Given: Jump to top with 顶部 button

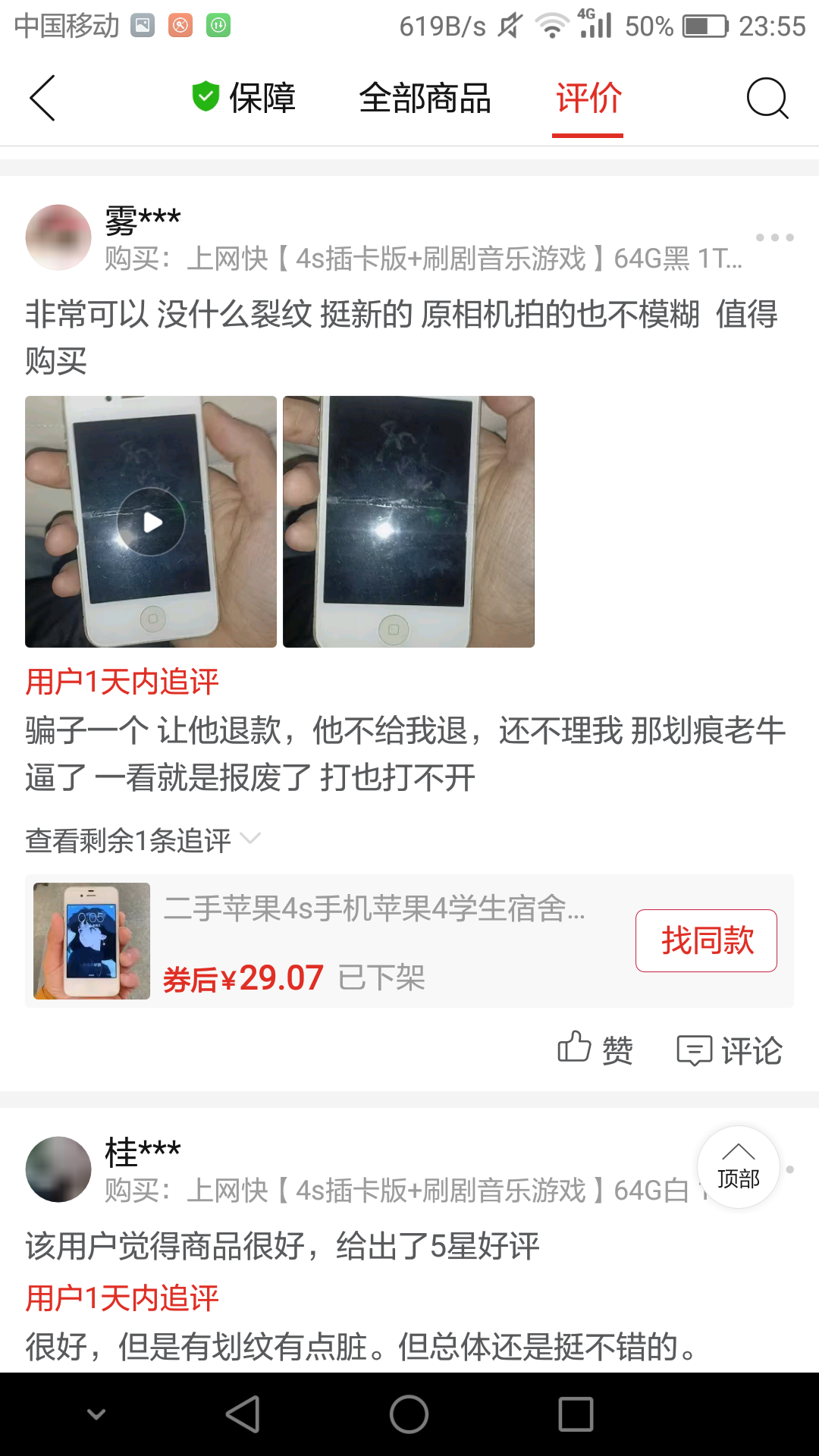Looking at the screenshot, I should click(x=738, y=1167).
